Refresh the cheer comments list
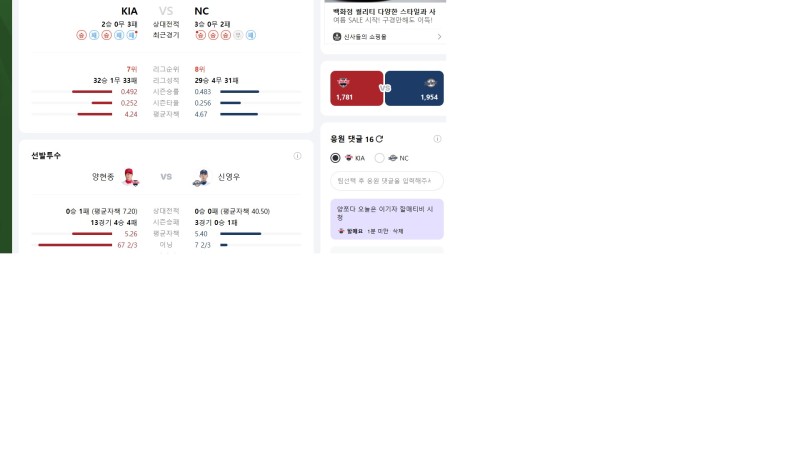This screenshot has width=800, height=450. point(380,139)
